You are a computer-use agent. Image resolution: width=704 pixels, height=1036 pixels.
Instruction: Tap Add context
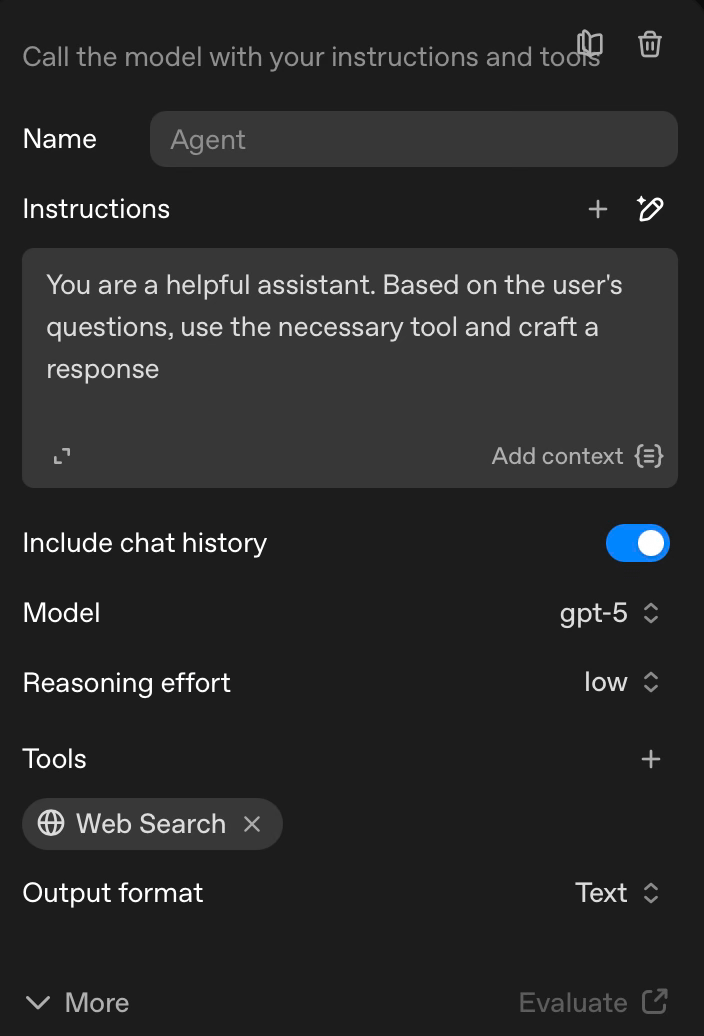point(577,456)
